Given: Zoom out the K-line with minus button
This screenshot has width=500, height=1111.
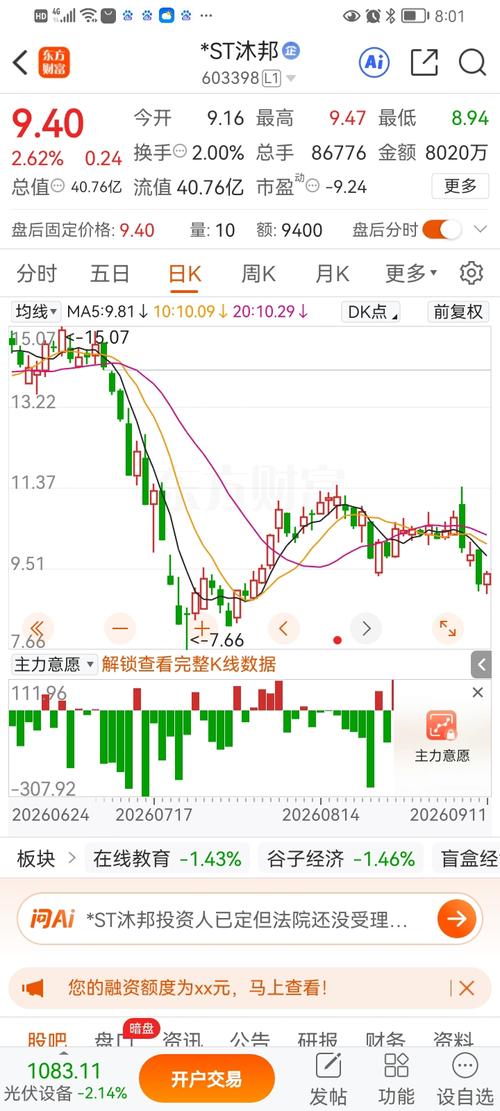Looking at the screenshot, I should (120, 628).
